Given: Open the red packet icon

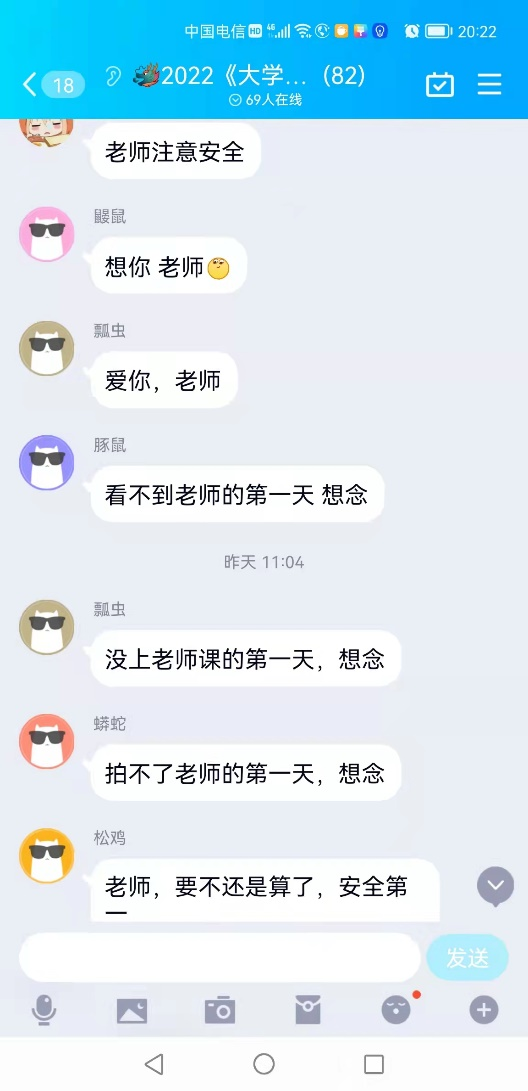Looking at the screenshot, I should point(308,1010).
